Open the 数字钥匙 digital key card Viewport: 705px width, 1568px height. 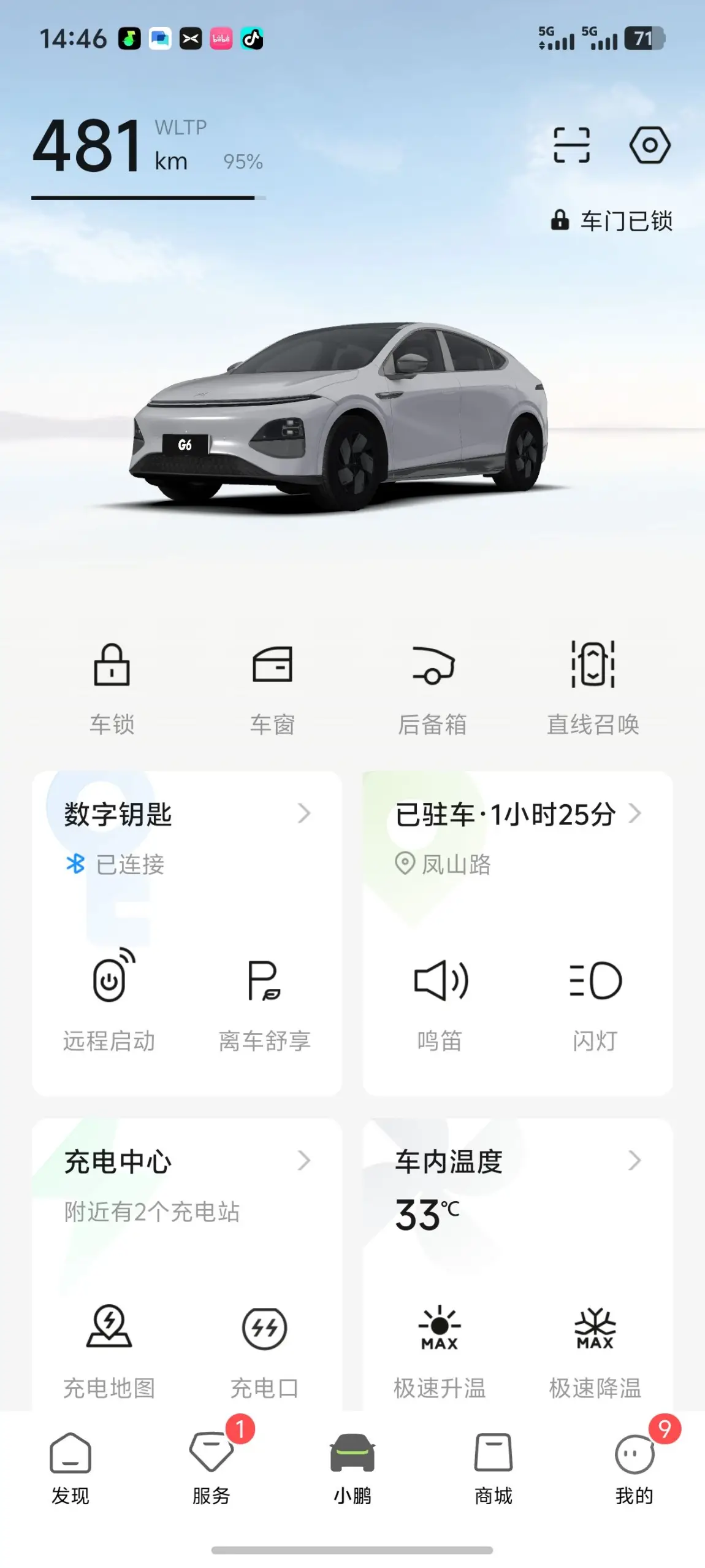186,815
